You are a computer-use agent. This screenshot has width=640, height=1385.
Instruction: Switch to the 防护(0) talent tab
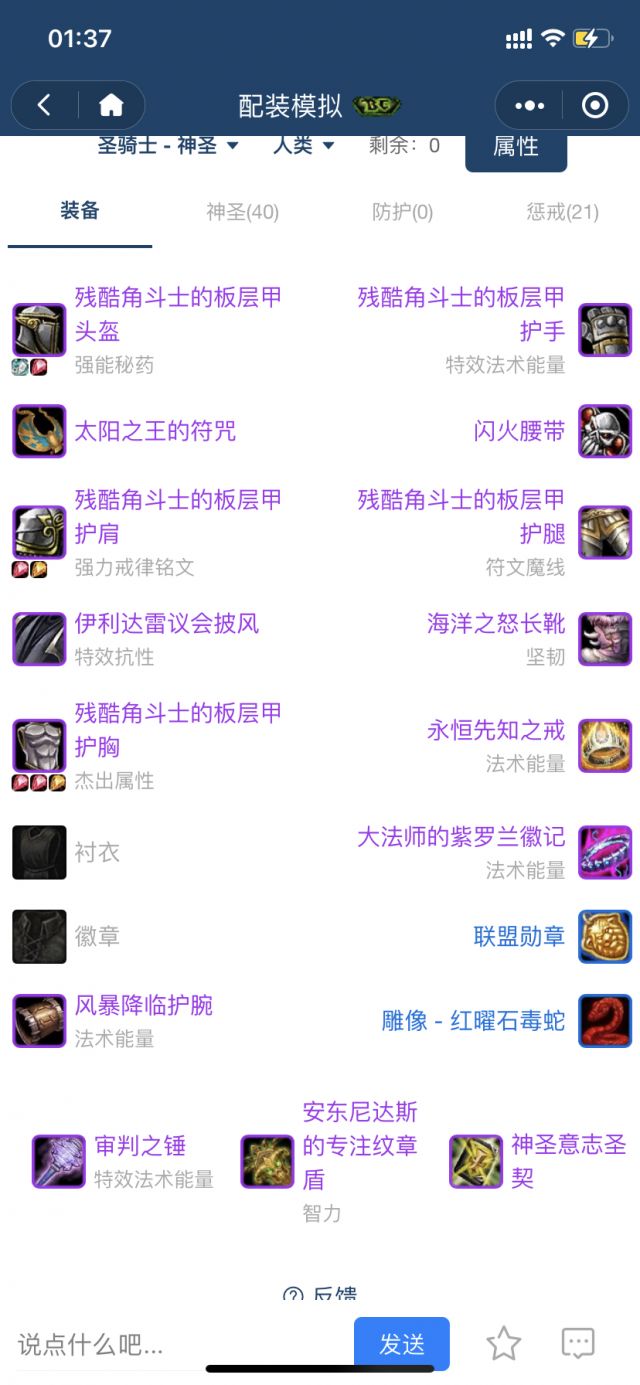(402, 212)
